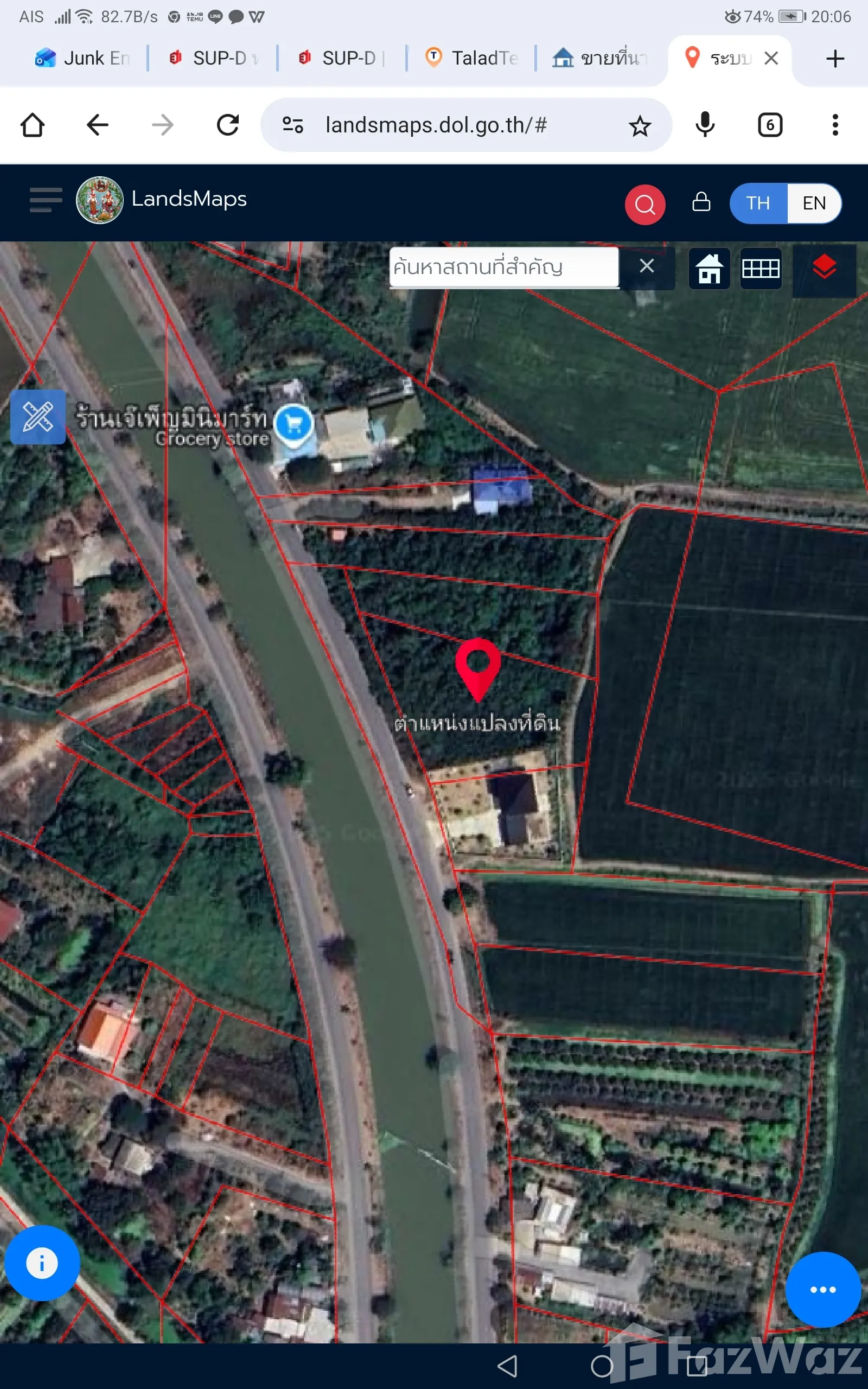Tap the house icon map button
This screenshot has width=868, height=1389.
pos(709,269)
